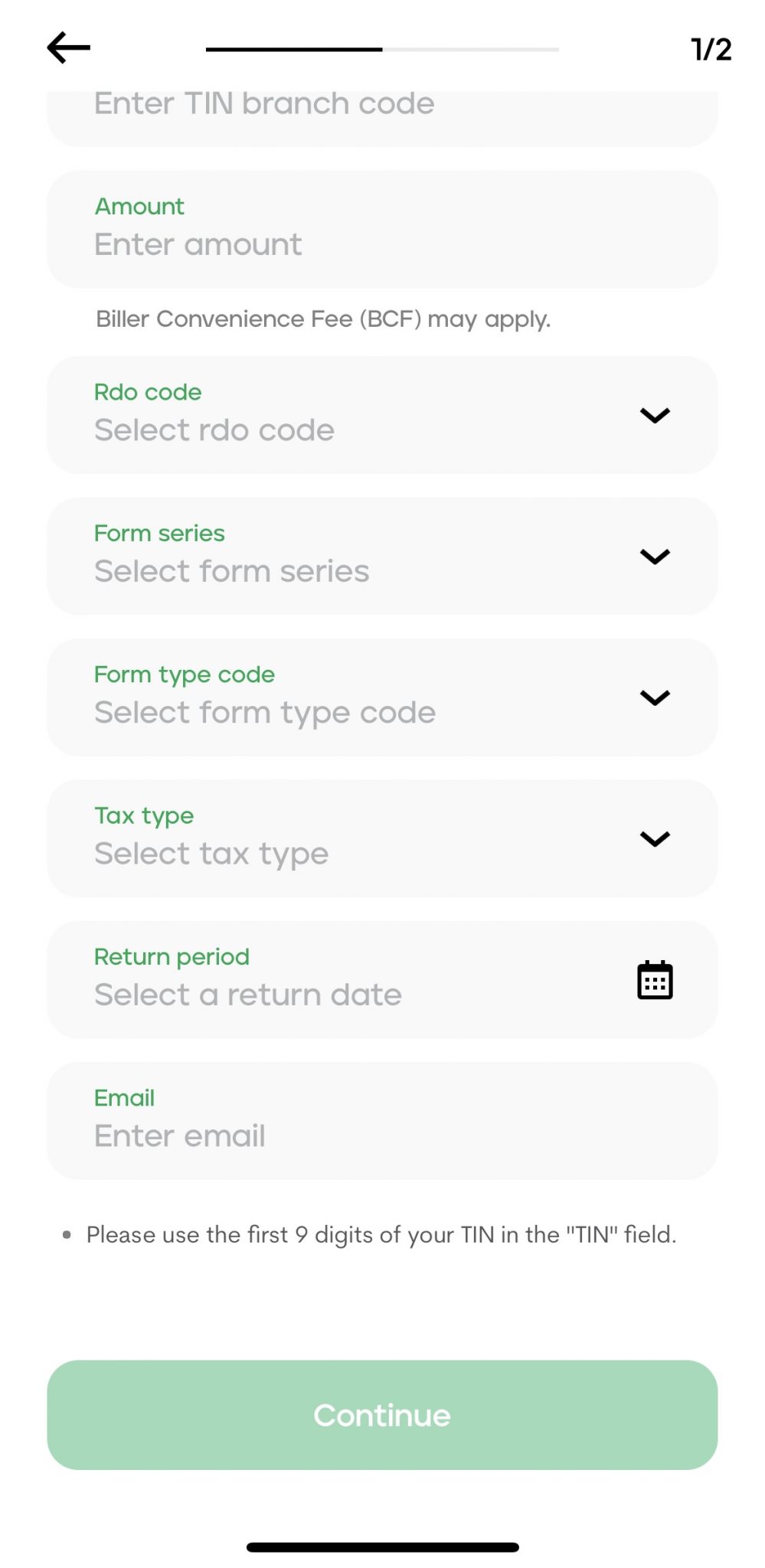
Task: Click the Rdo code chevron icon
Action: pos(655,415)
